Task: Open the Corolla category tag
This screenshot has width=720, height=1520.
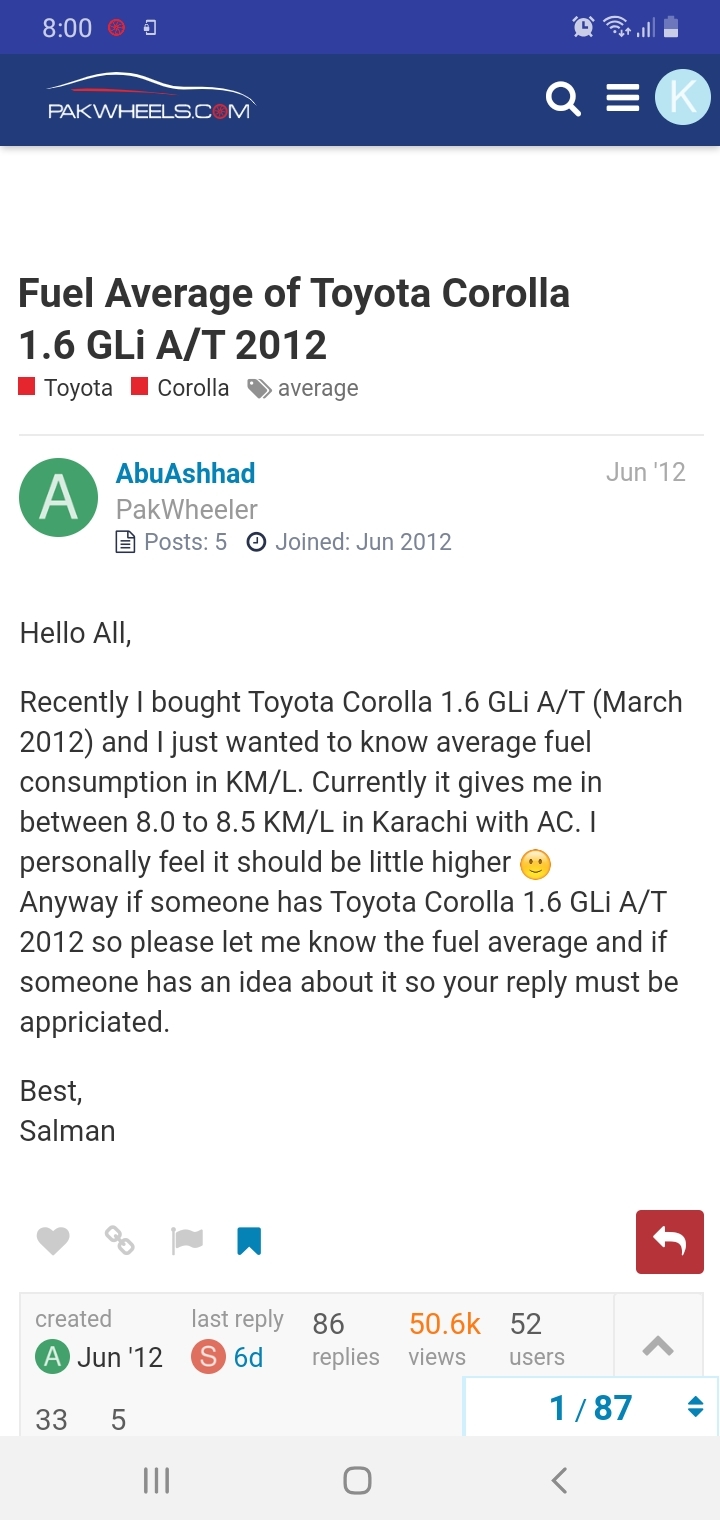Action: click(181, 388)
